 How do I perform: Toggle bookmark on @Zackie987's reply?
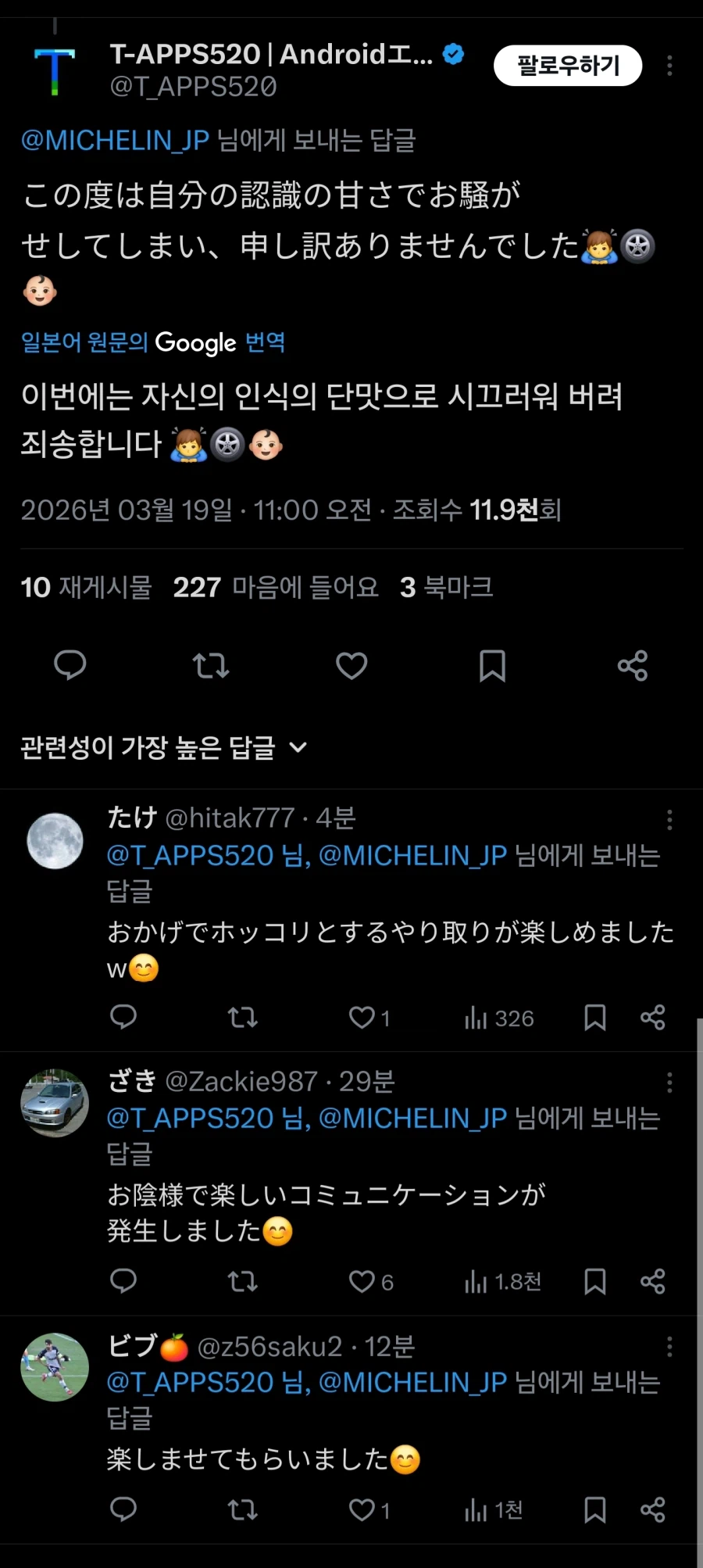click(x=596, y=1281)
